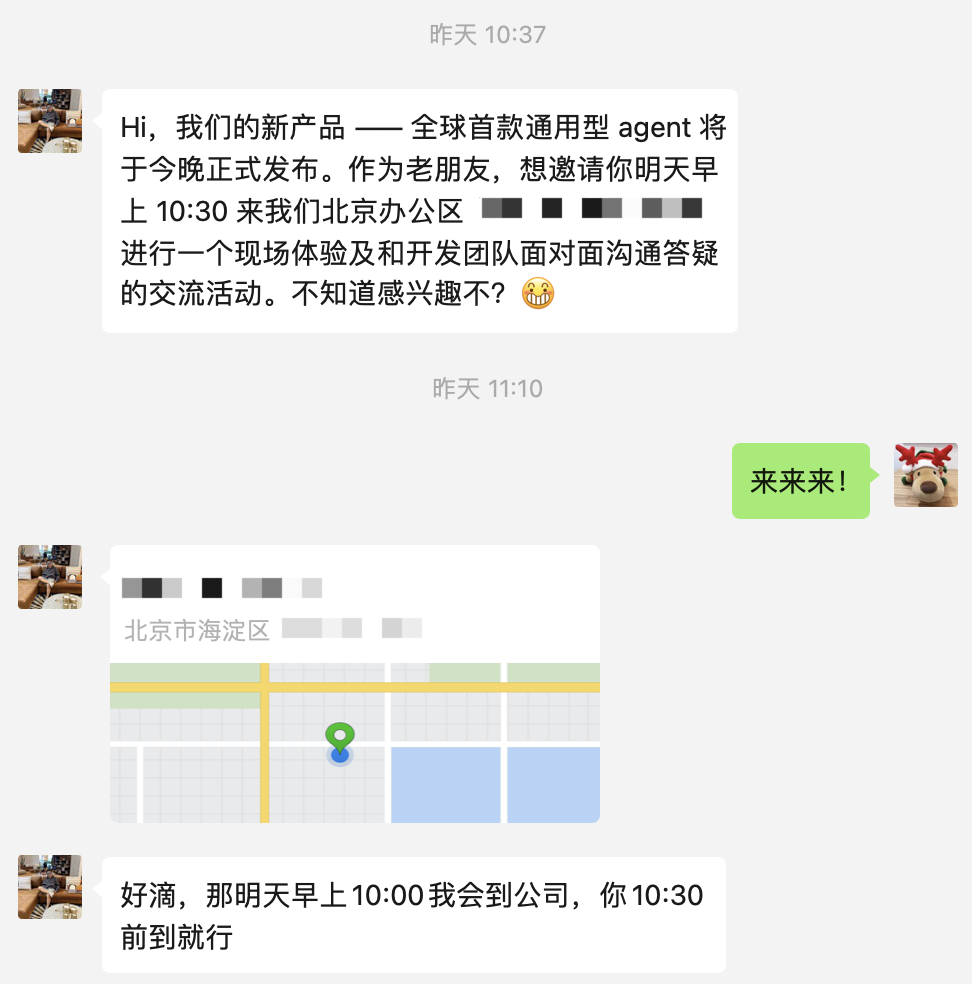Open the sender avatar beside the location card
The width and height of the screenshot is (972, 984).
[49, 576]
